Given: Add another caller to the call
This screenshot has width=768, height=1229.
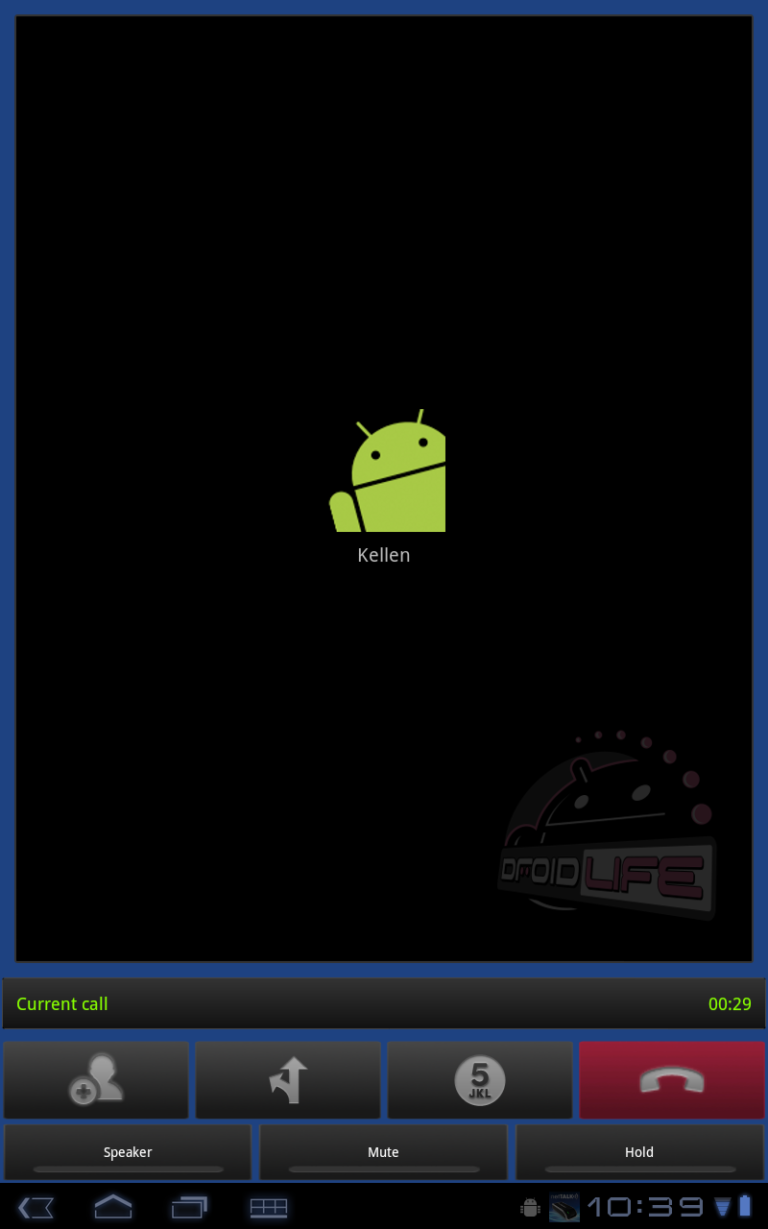Looking at the screenshot, I should [96, 1080].
